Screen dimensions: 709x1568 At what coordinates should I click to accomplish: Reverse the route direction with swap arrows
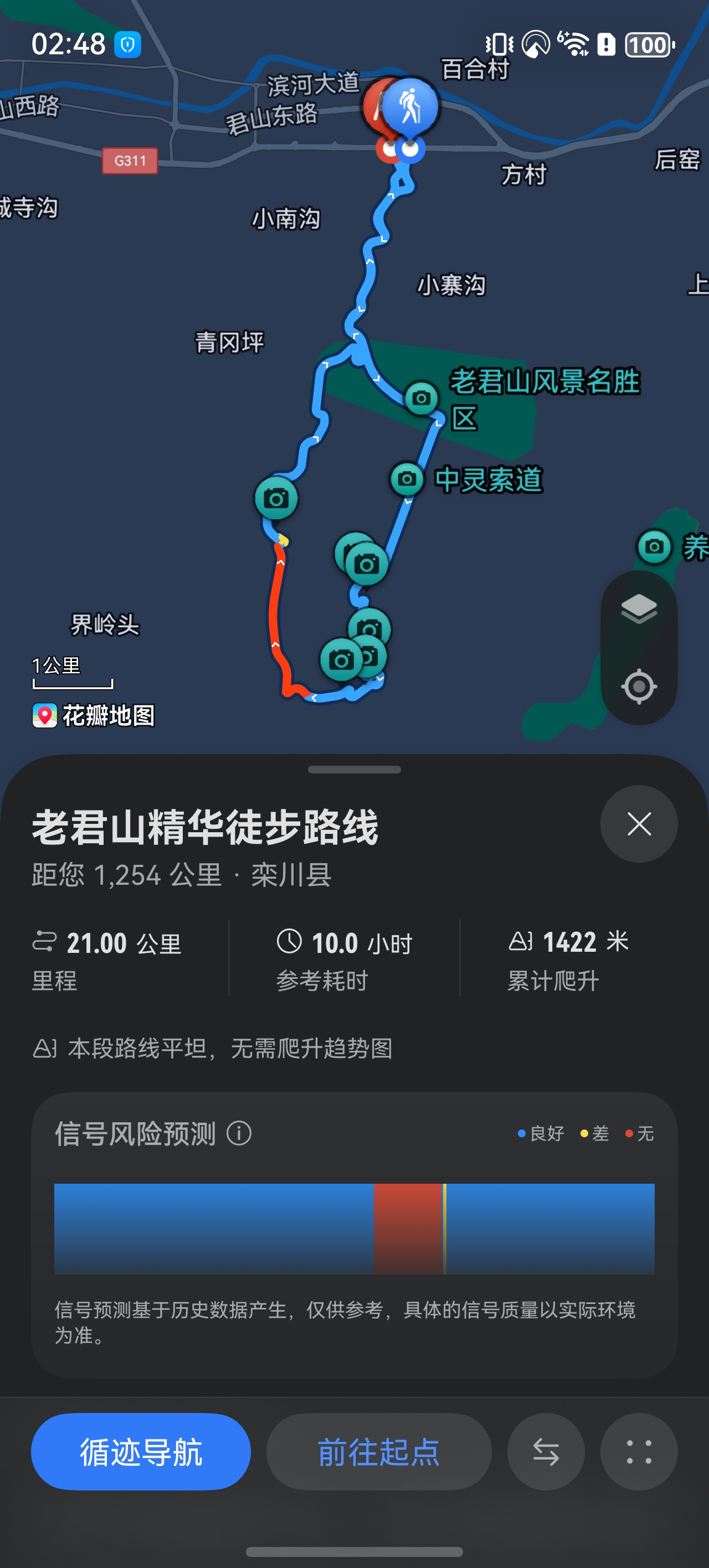click(x=546, y=1452)
